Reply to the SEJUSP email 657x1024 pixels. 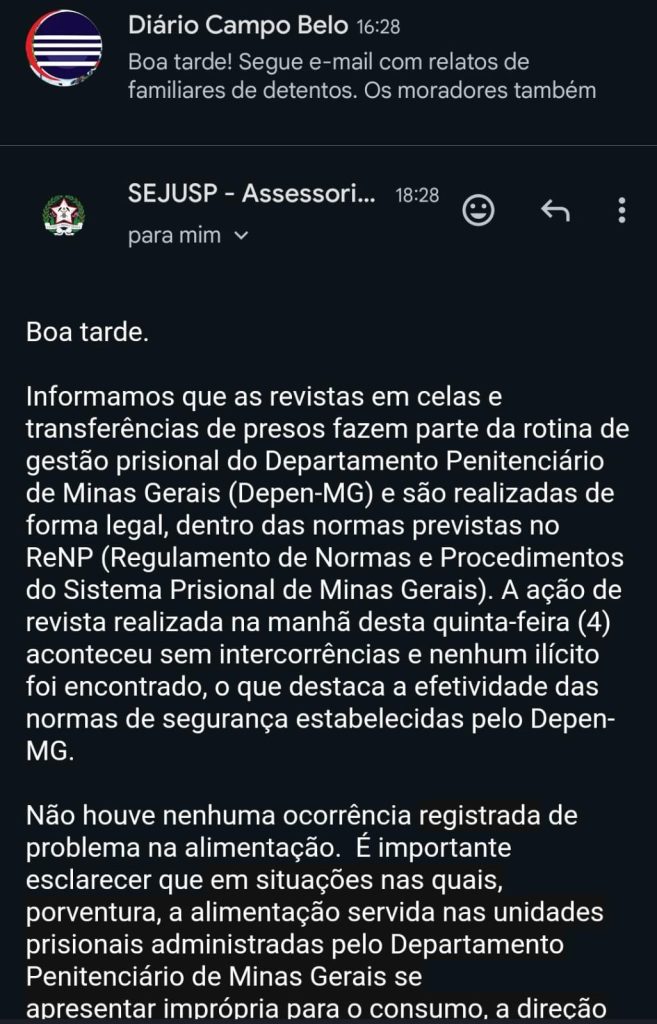tap(555, 210)
